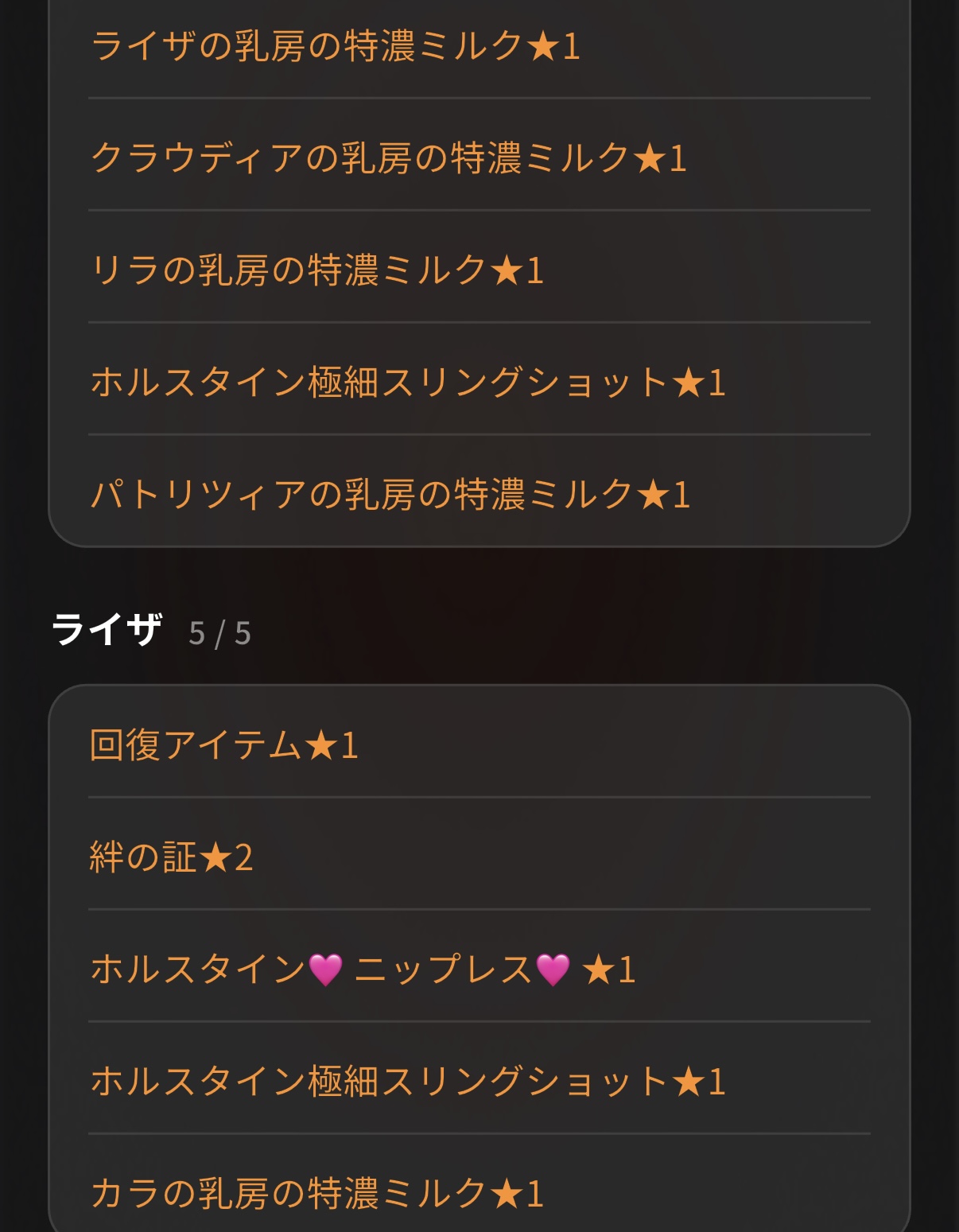Open ホルスタイン ニップレス ★1 item
Image resolution: width=959 pixels, height=1232 pixels.
tap(479, 969)
